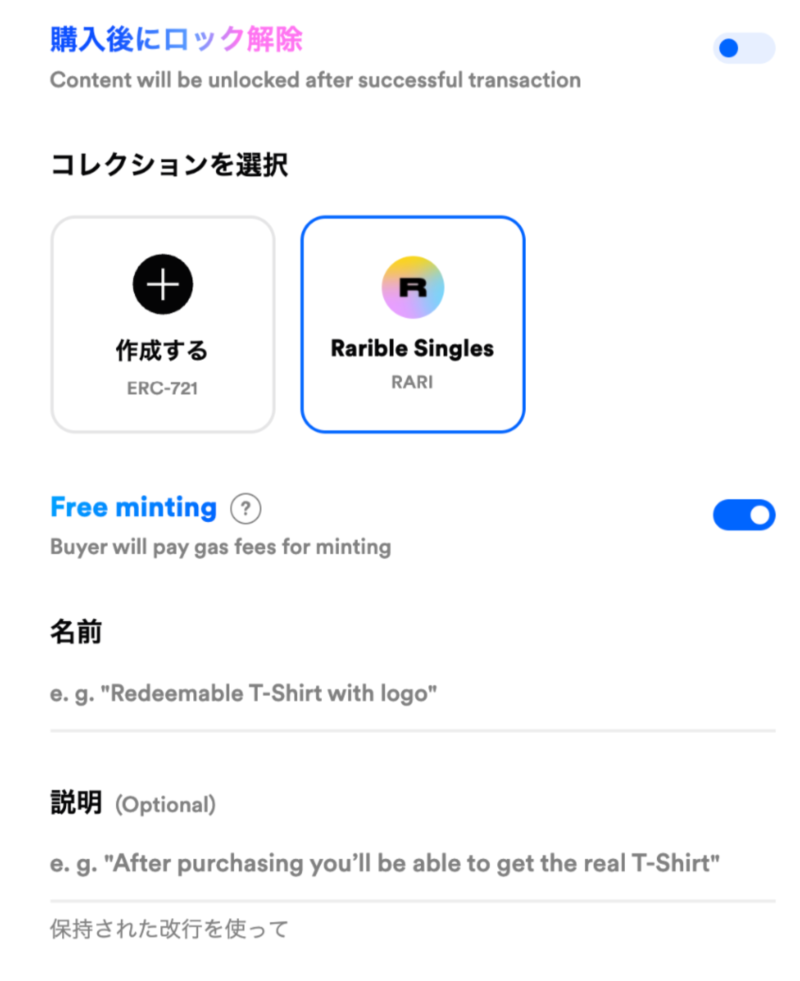Click the 保持された改行を使って helper text
The image size is (800, 981).
coord(167,929)
